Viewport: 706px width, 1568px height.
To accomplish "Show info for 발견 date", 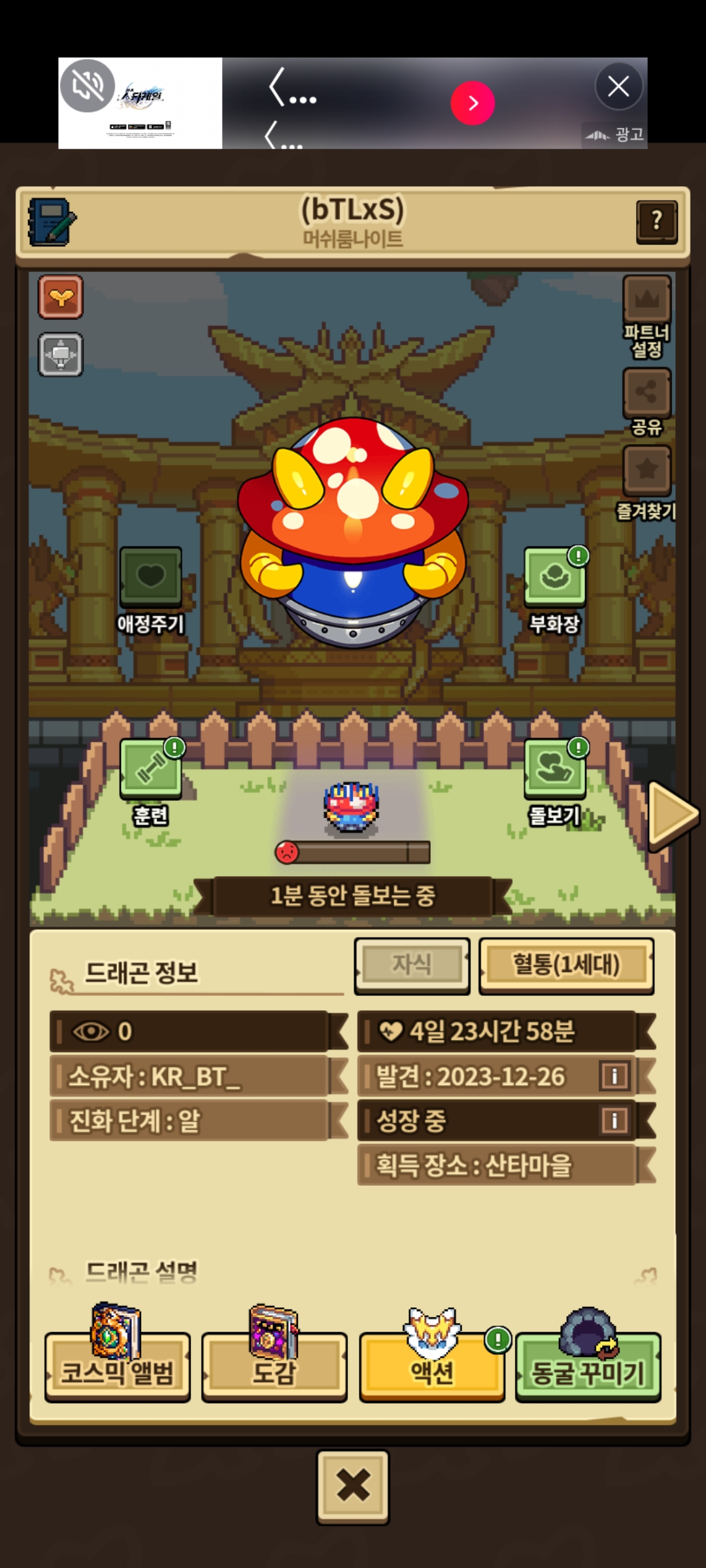I will click(x=614, y=1075).
